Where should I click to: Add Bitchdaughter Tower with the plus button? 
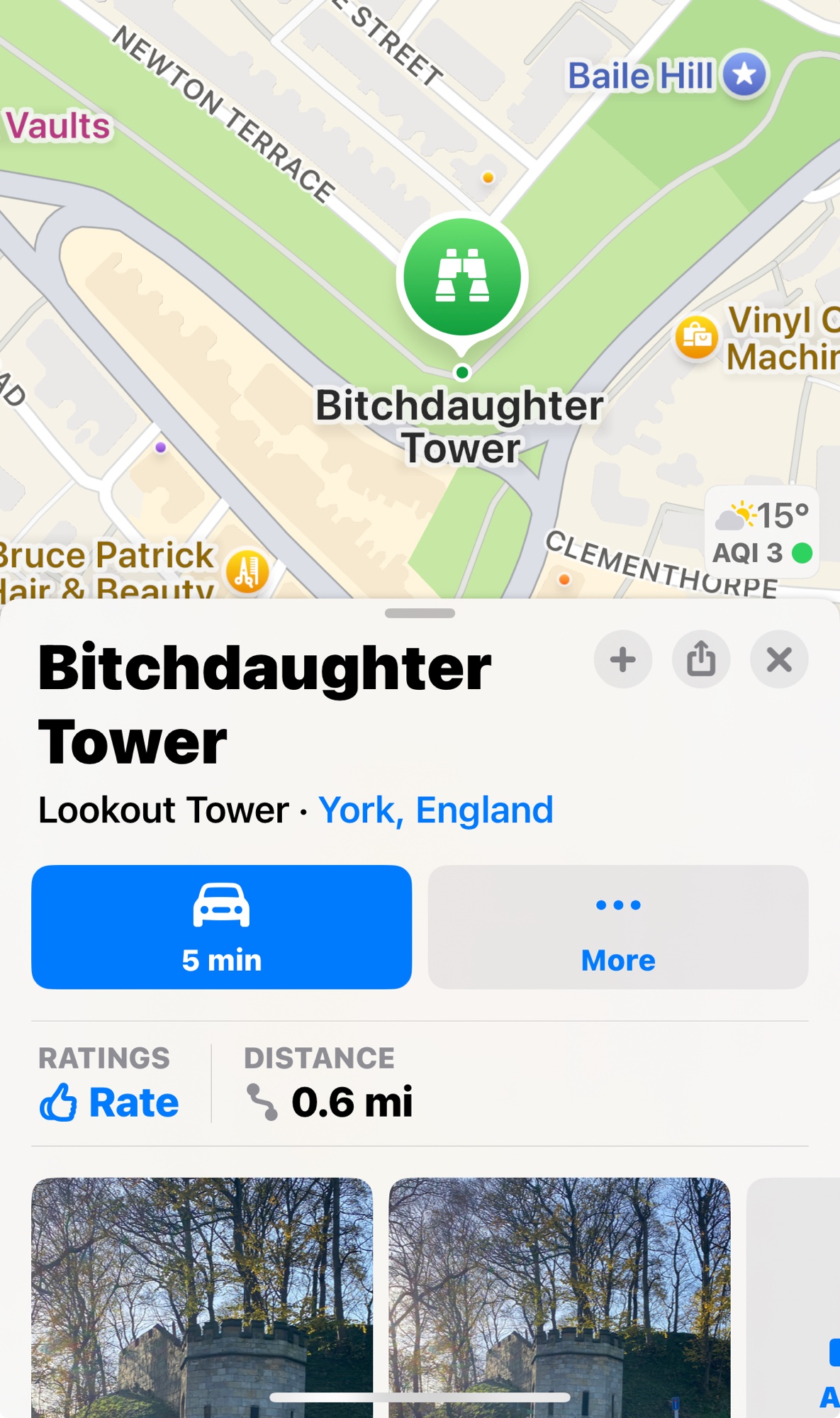click(x=622, y=659)
